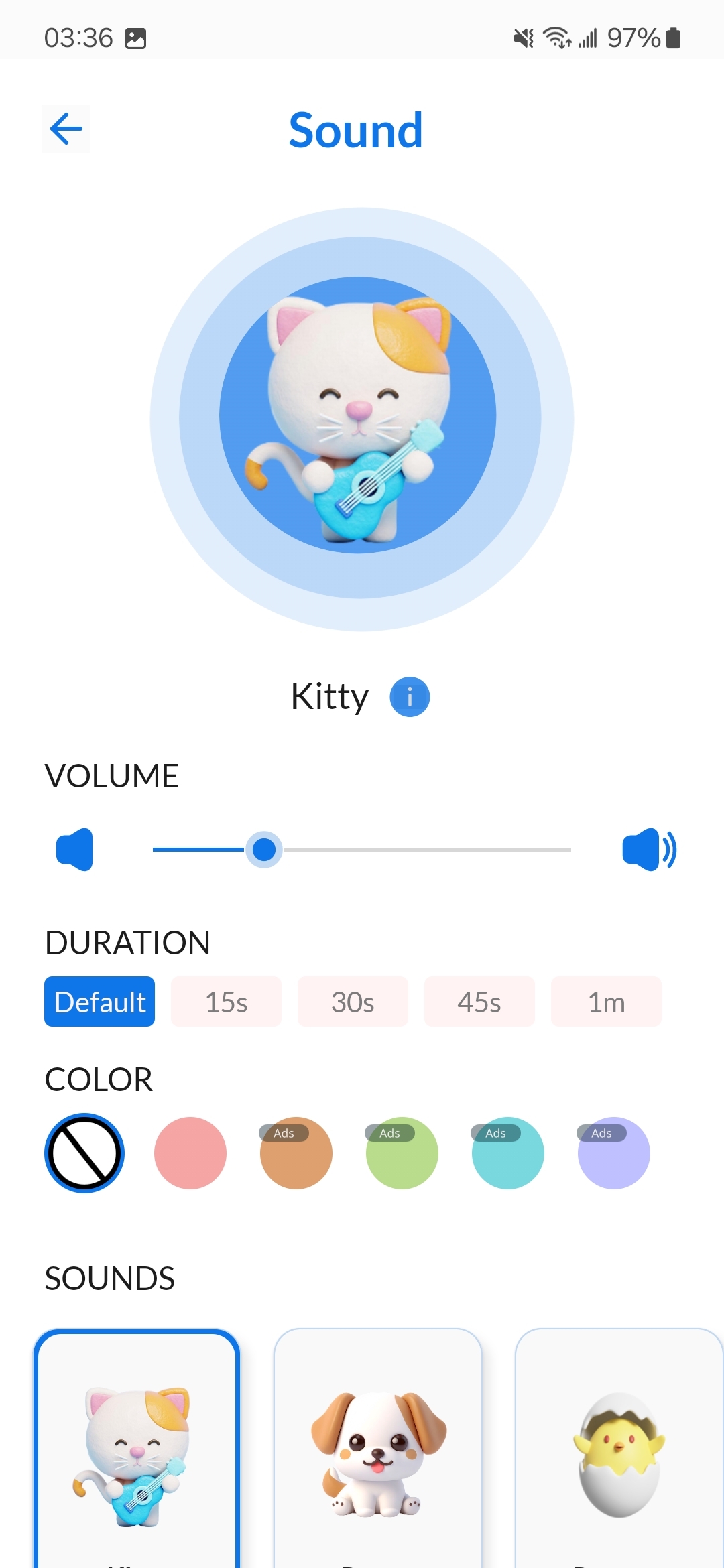Set duration to 15s
This screenshot has height=1568, width=724.
click(x=227, y=1002)
